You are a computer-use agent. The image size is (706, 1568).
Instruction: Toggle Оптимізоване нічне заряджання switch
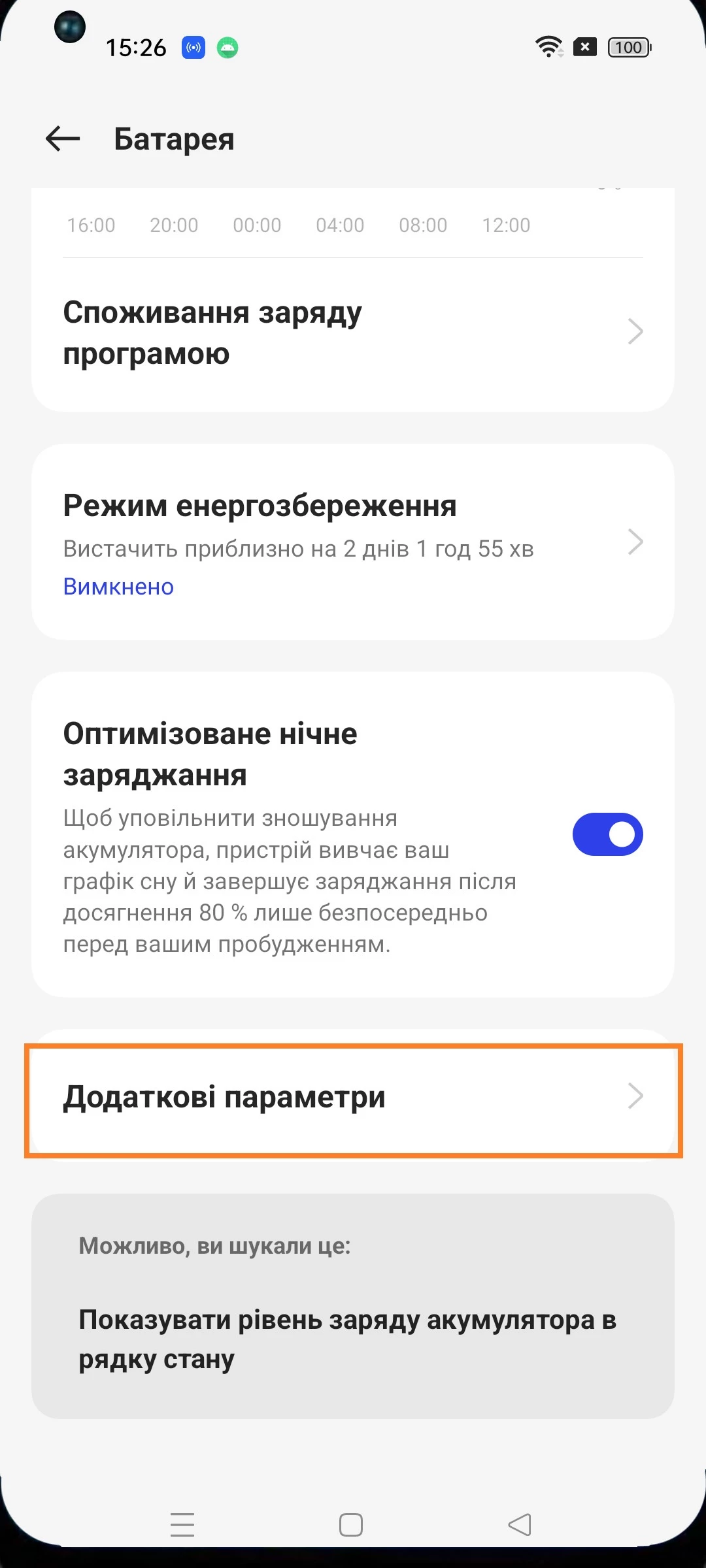tap(607, 834)
